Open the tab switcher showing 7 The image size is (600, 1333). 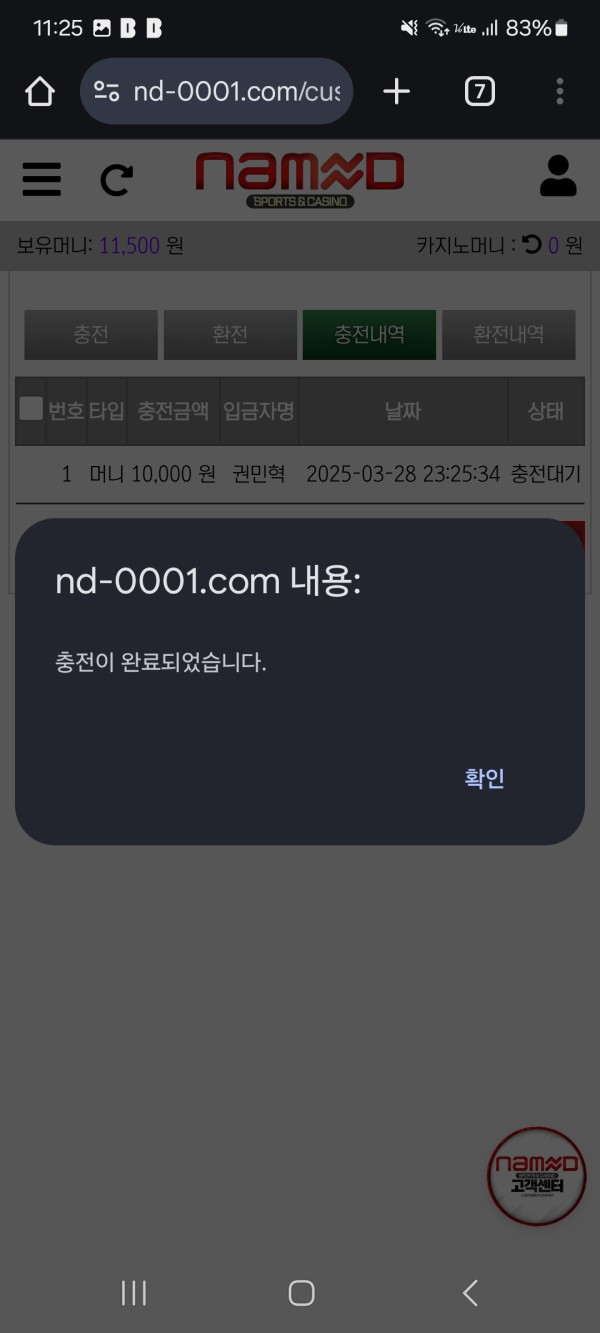pos(479,92)
